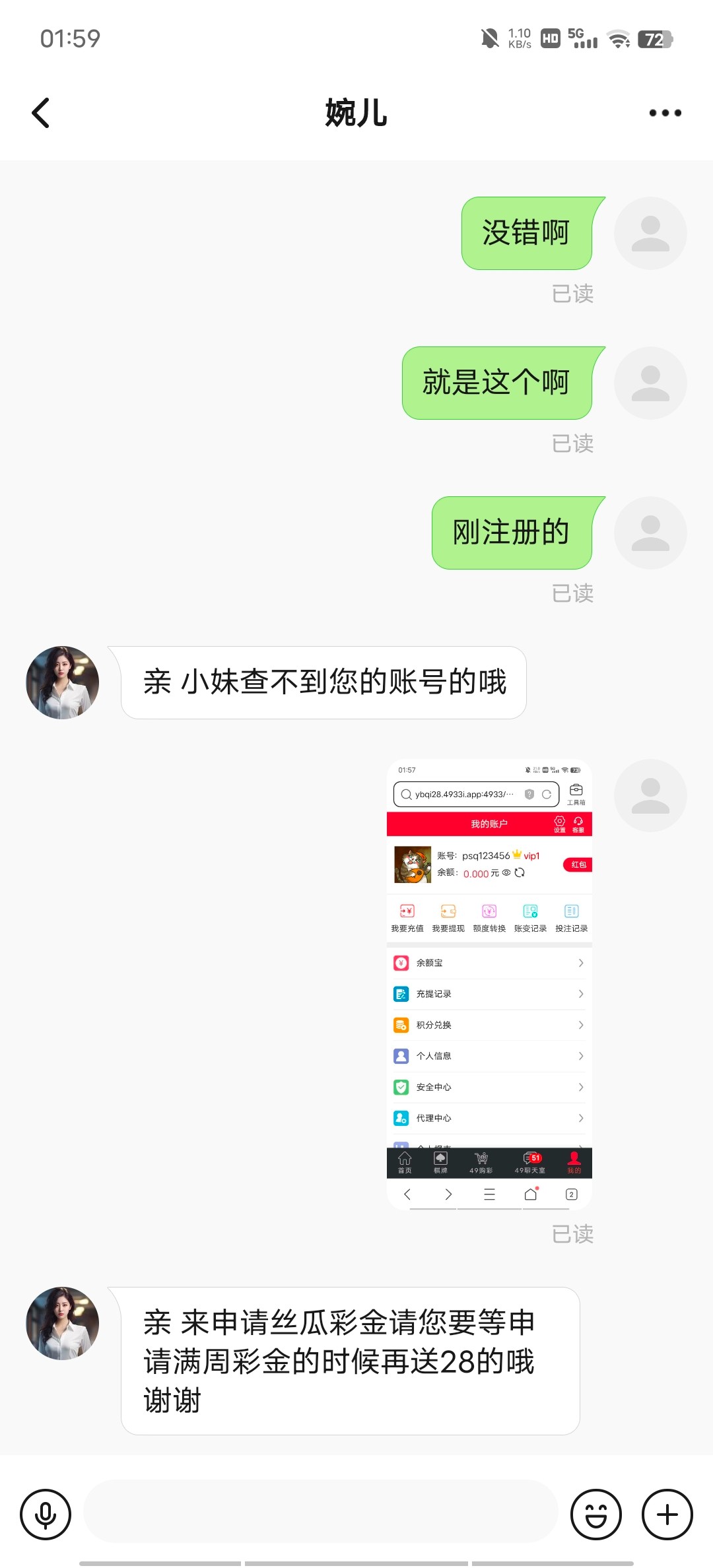Open the sent account screenshot image
713x1568 pixels.
489,984
